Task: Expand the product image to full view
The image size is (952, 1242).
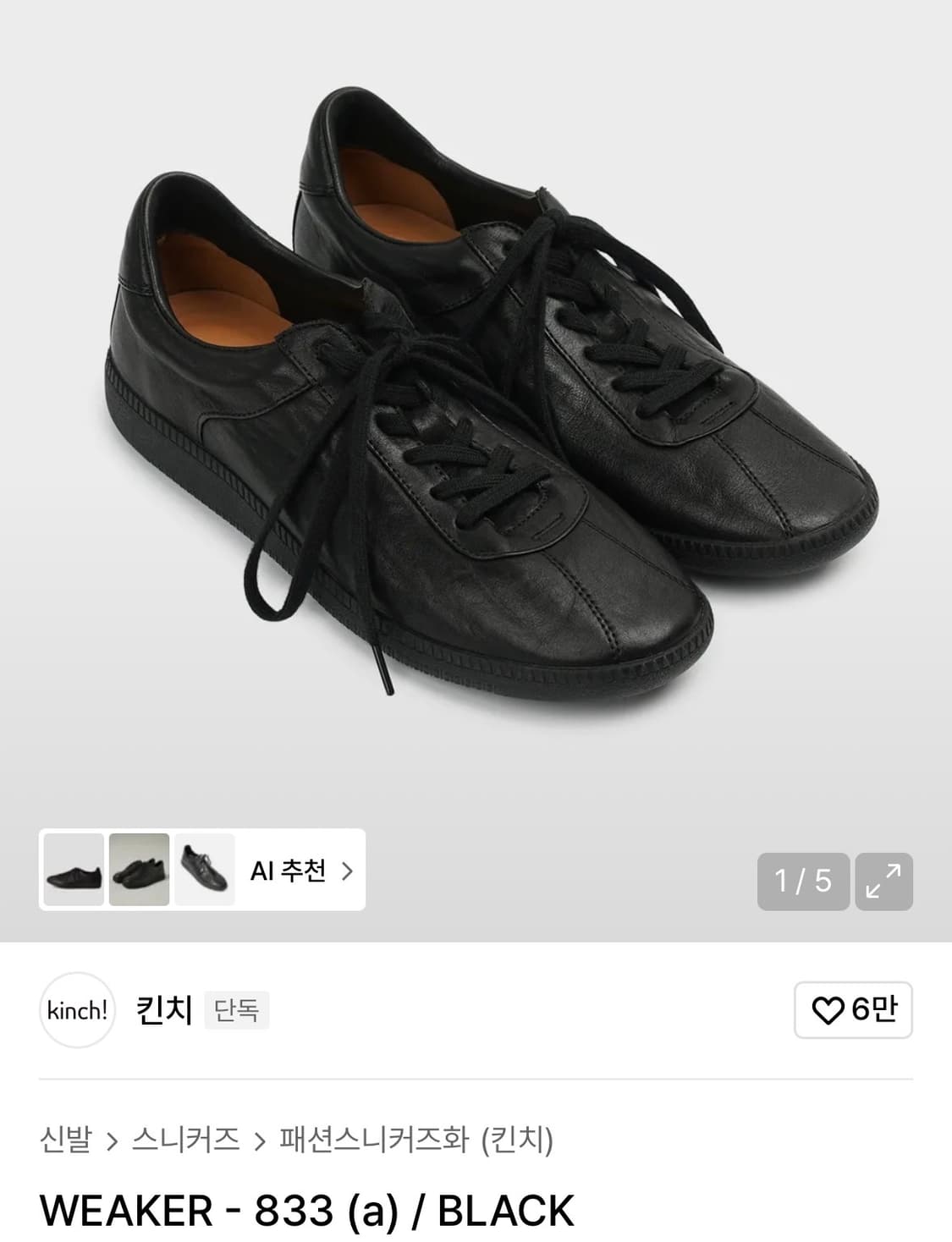Action: click(885, 881)
